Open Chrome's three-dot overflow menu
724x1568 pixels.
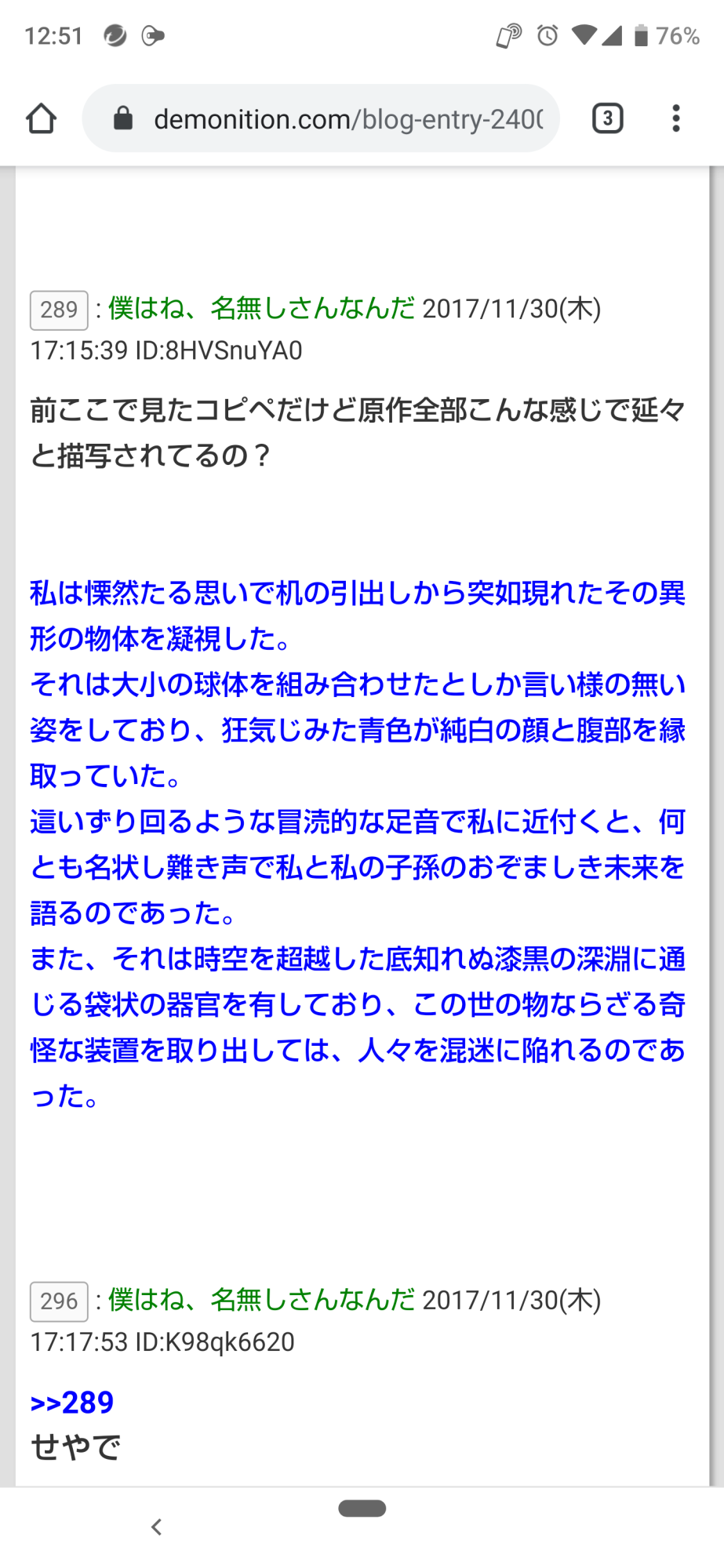click(x=675, y=119)
